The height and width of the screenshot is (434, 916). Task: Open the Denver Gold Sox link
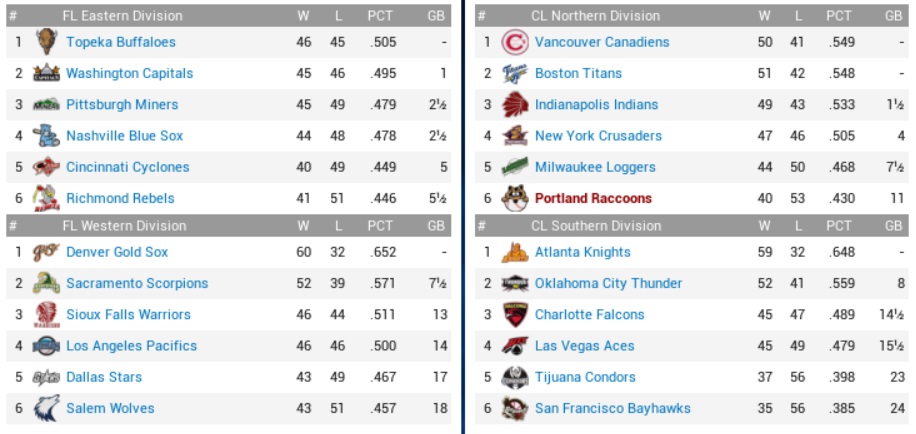click(x=117, y=252)
